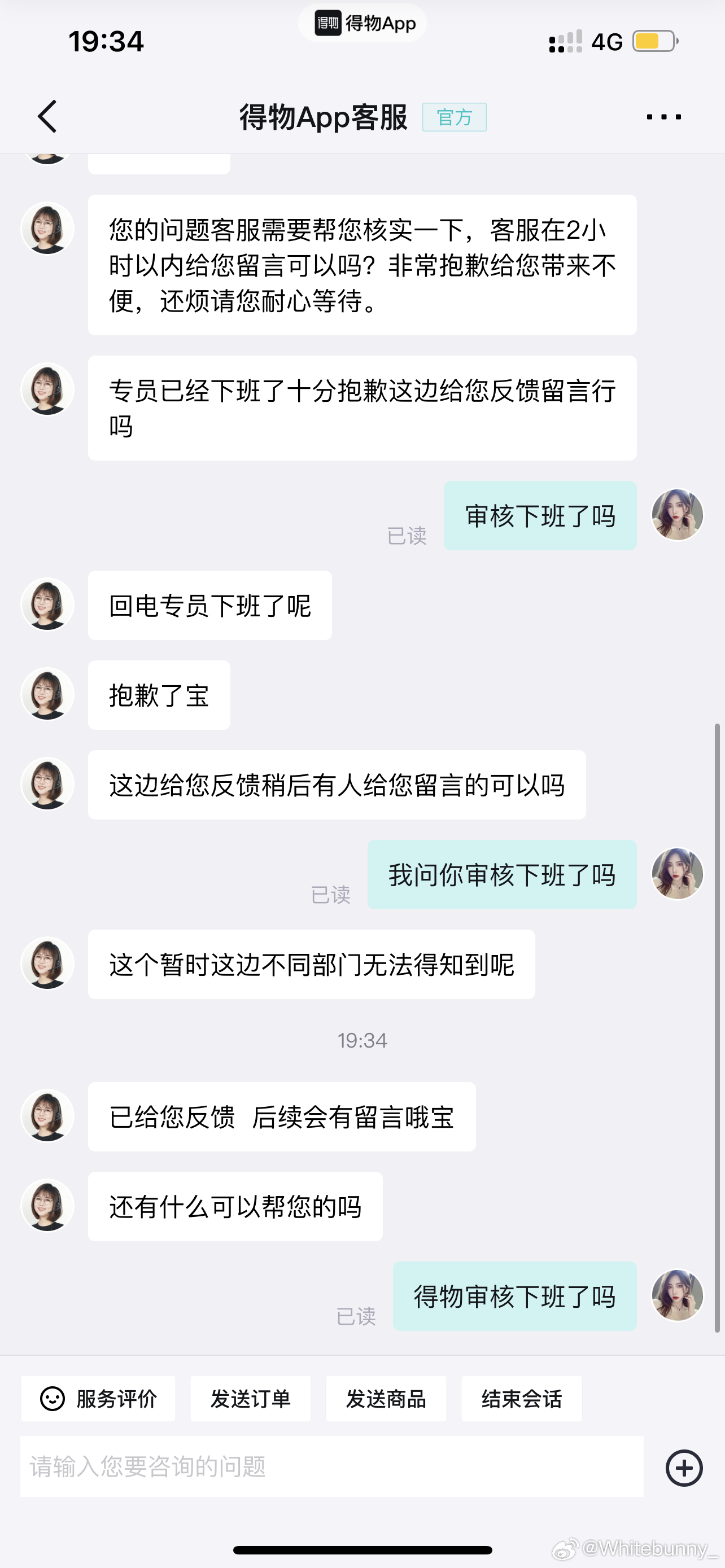Open the more options ellipsis menu
The height and width of the screenshot is (1568, 725).
(x=663, y=117)
